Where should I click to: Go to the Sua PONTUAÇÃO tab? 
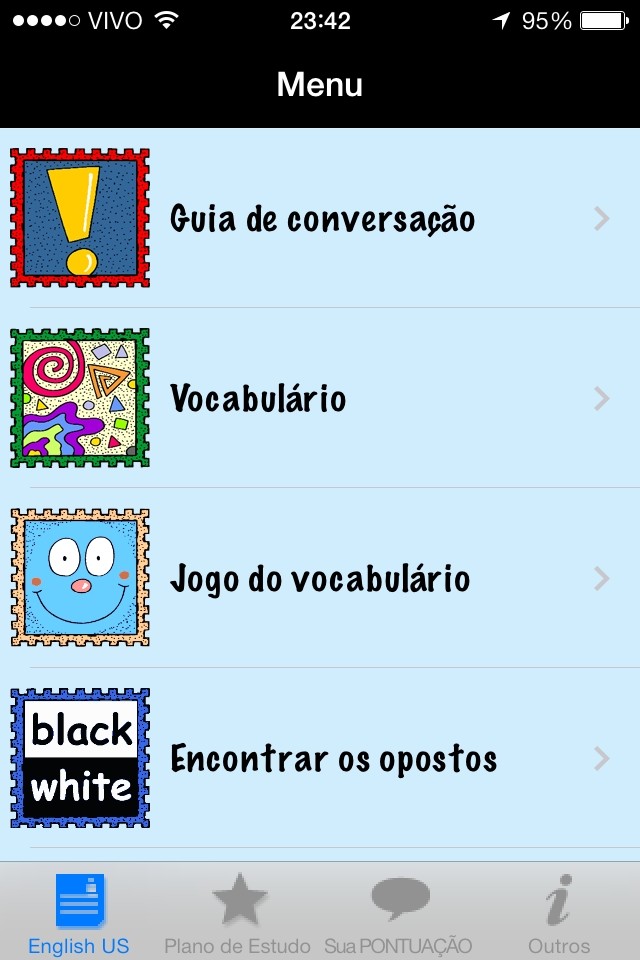click(398, 914)
